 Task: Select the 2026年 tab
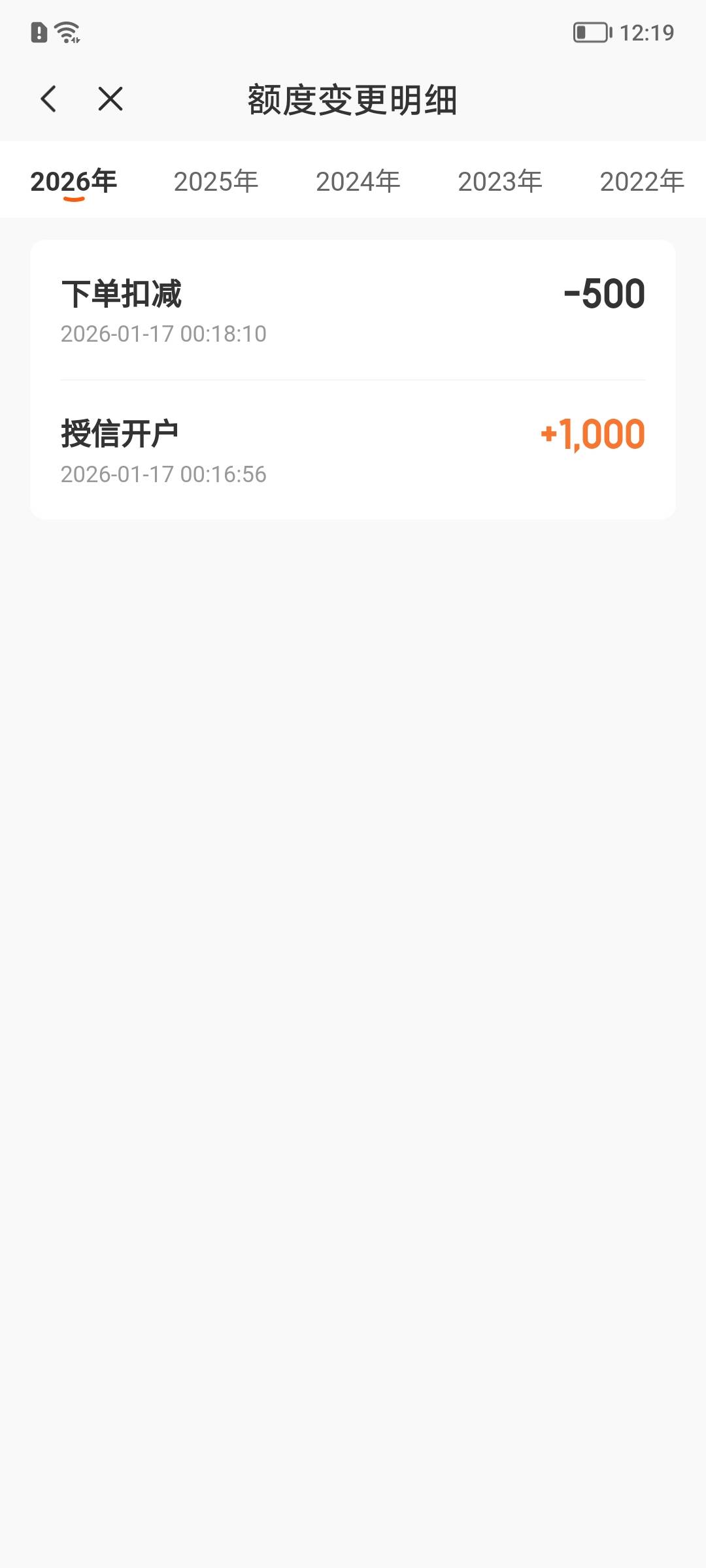74,181
